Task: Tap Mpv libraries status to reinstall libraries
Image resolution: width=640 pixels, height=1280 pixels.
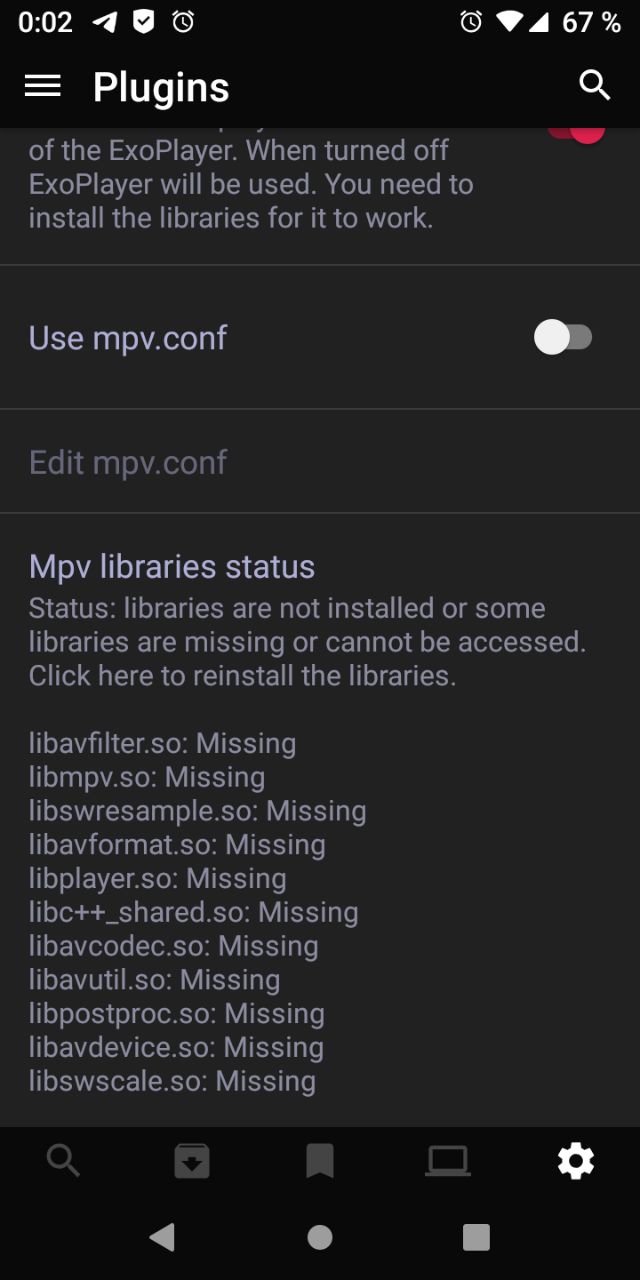Action: (320, 822)
